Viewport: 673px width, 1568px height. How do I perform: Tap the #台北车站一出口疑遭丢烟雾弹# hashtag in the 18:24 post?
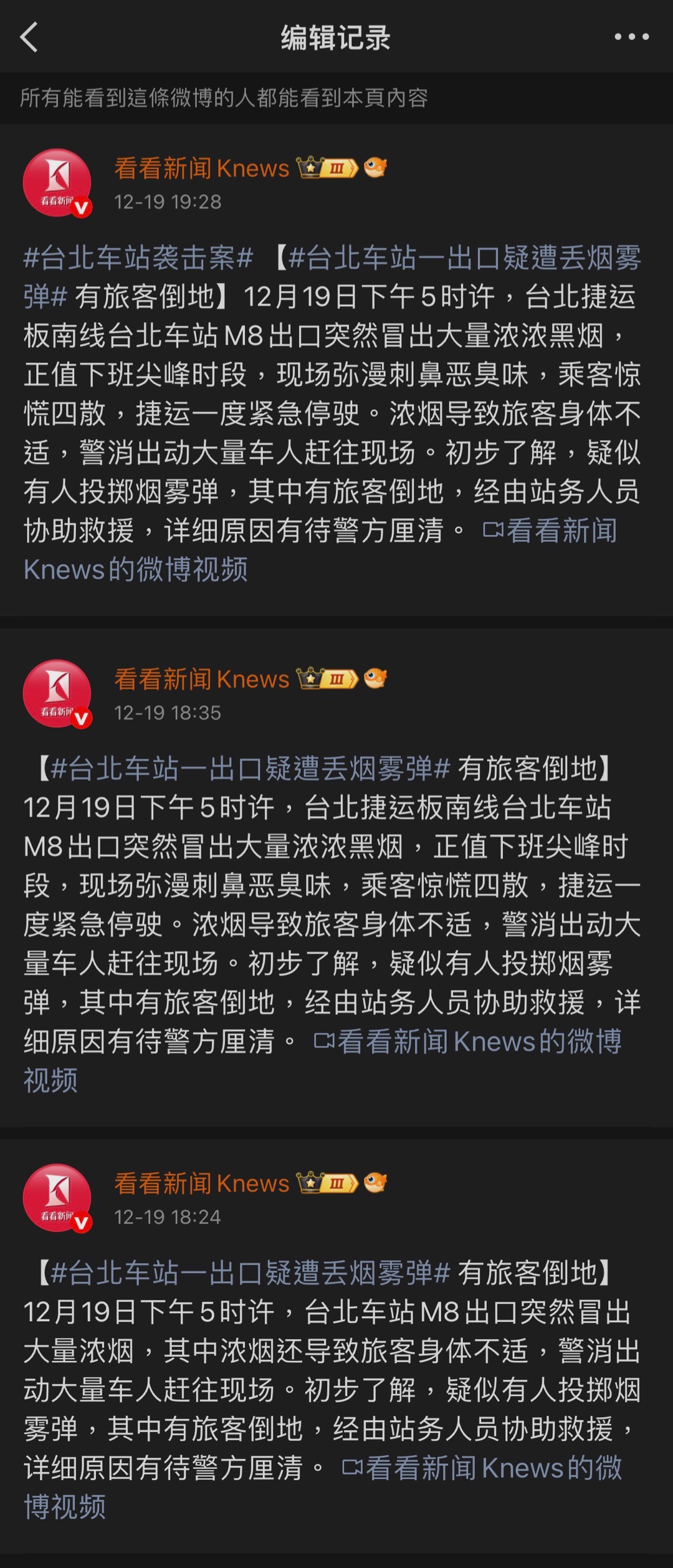coord(251,1273)
